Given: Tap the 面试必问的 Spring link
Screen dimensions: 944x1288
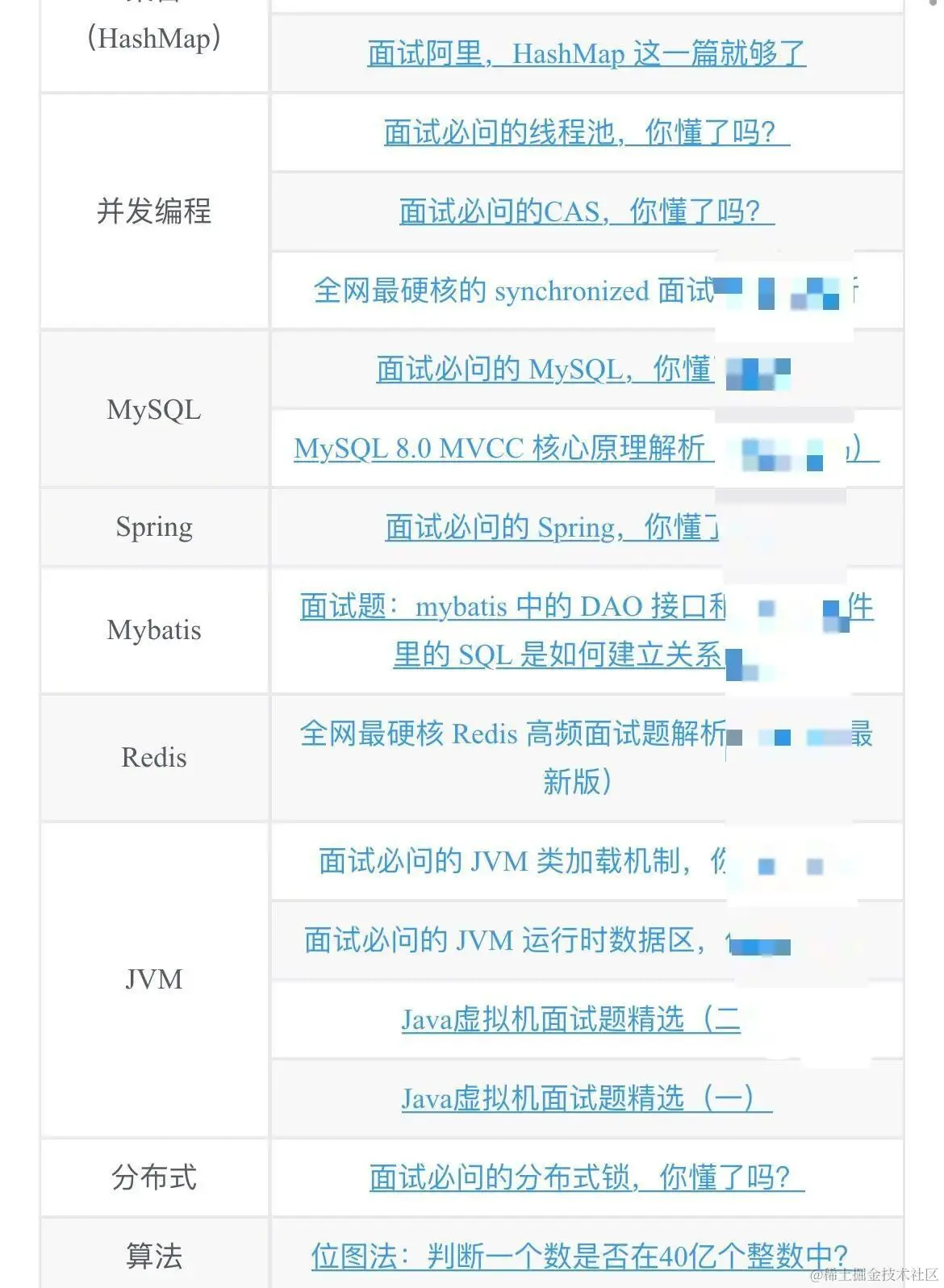Looking at the screenshot, I should coord(552,527).
